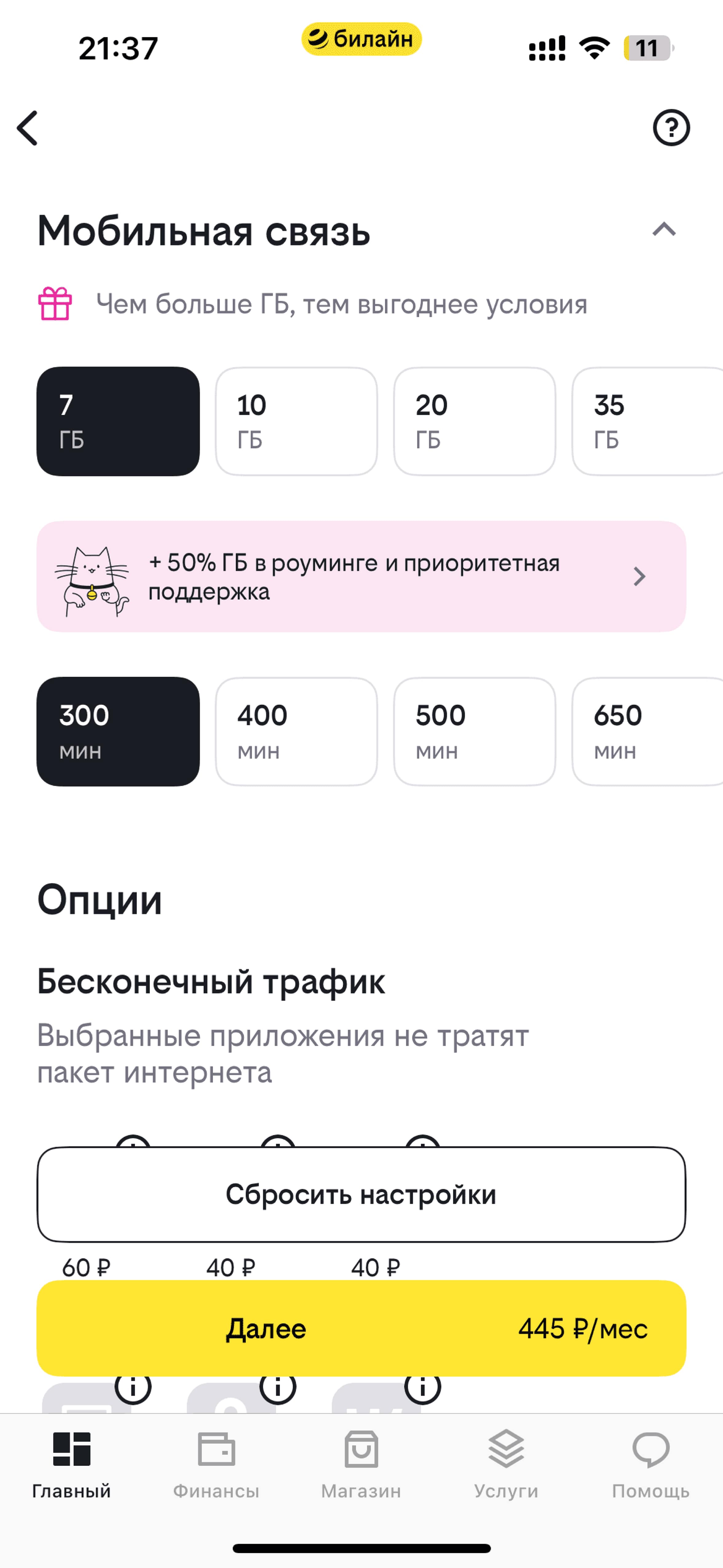Pick the 650 мин package
The image size is (723, 1568).
point(646,731)
